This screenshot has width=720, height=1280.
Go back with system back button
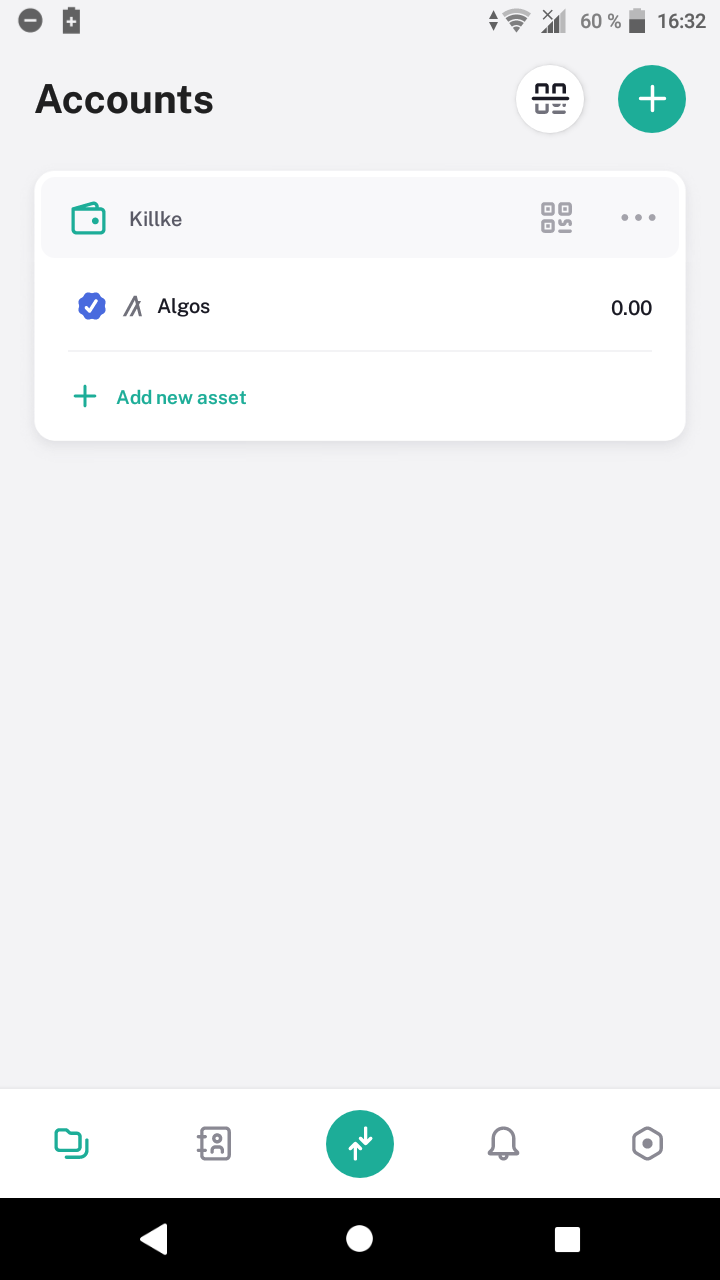153,1239
